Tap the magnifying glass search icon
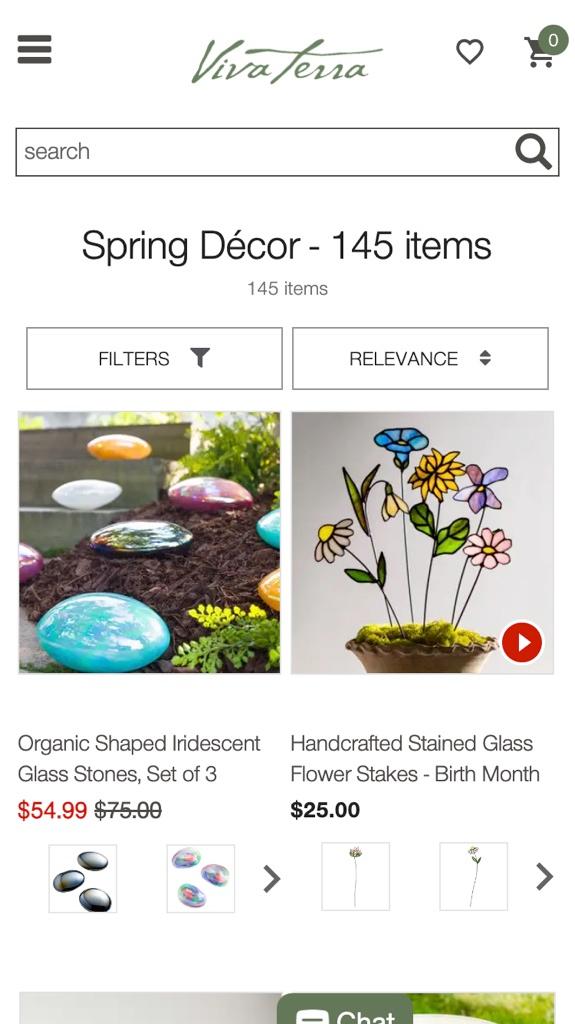The image size is (575, 1024). pyautogui.click(x=533, y=152)
